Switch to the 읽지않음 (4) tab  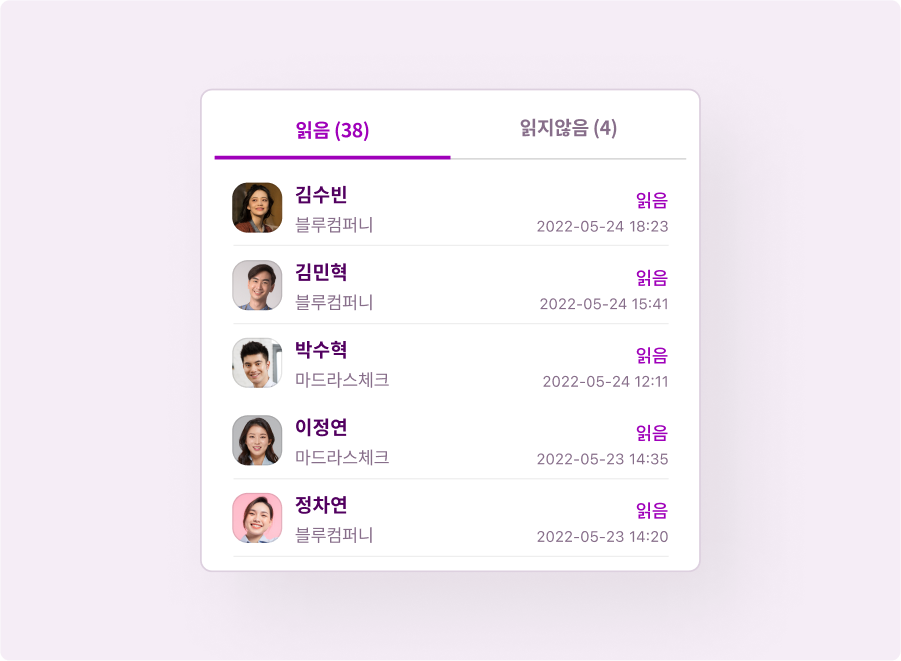(x=568, y=129)
